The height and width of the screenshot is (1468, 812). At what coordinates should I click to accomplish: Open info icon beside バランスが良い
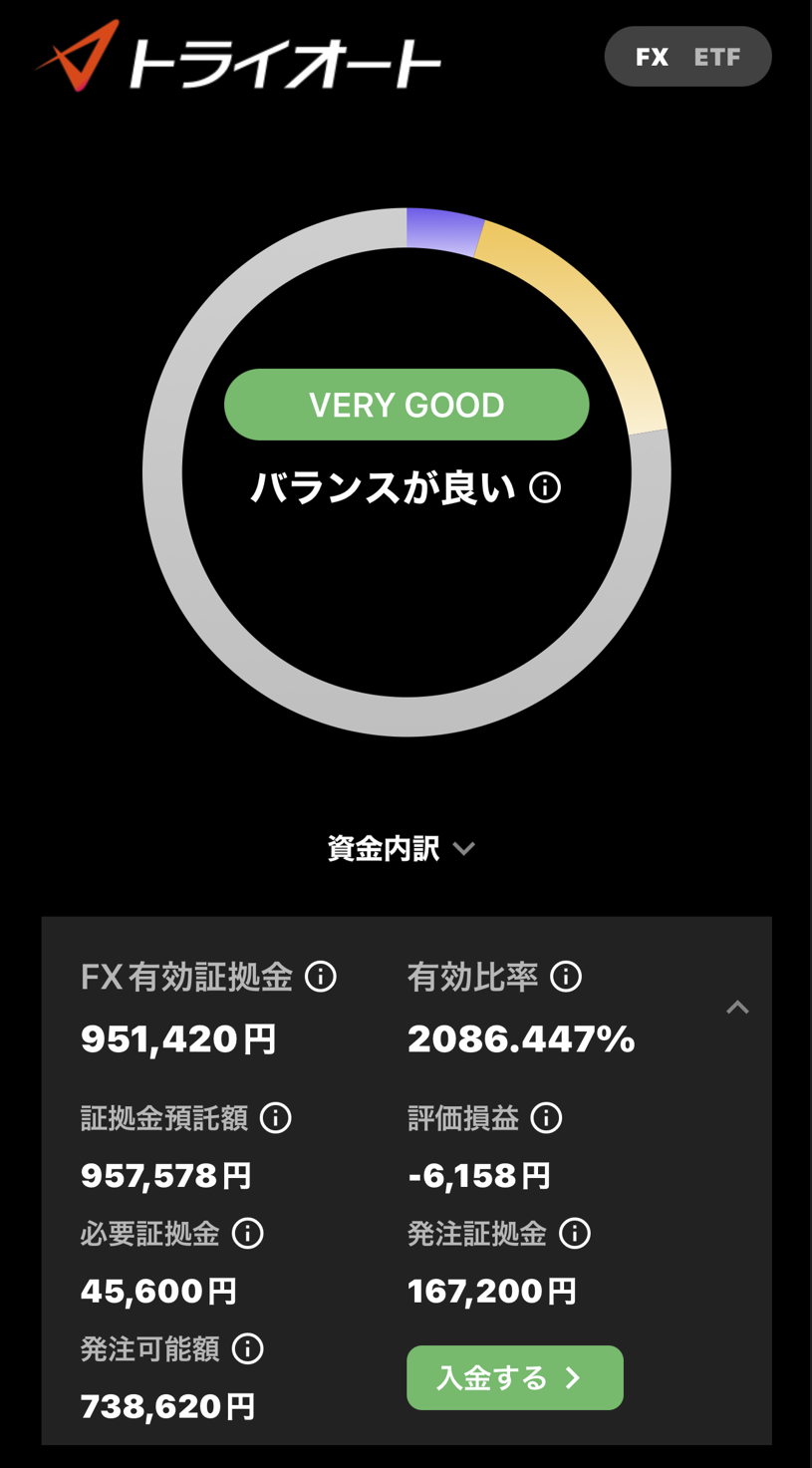545,487
